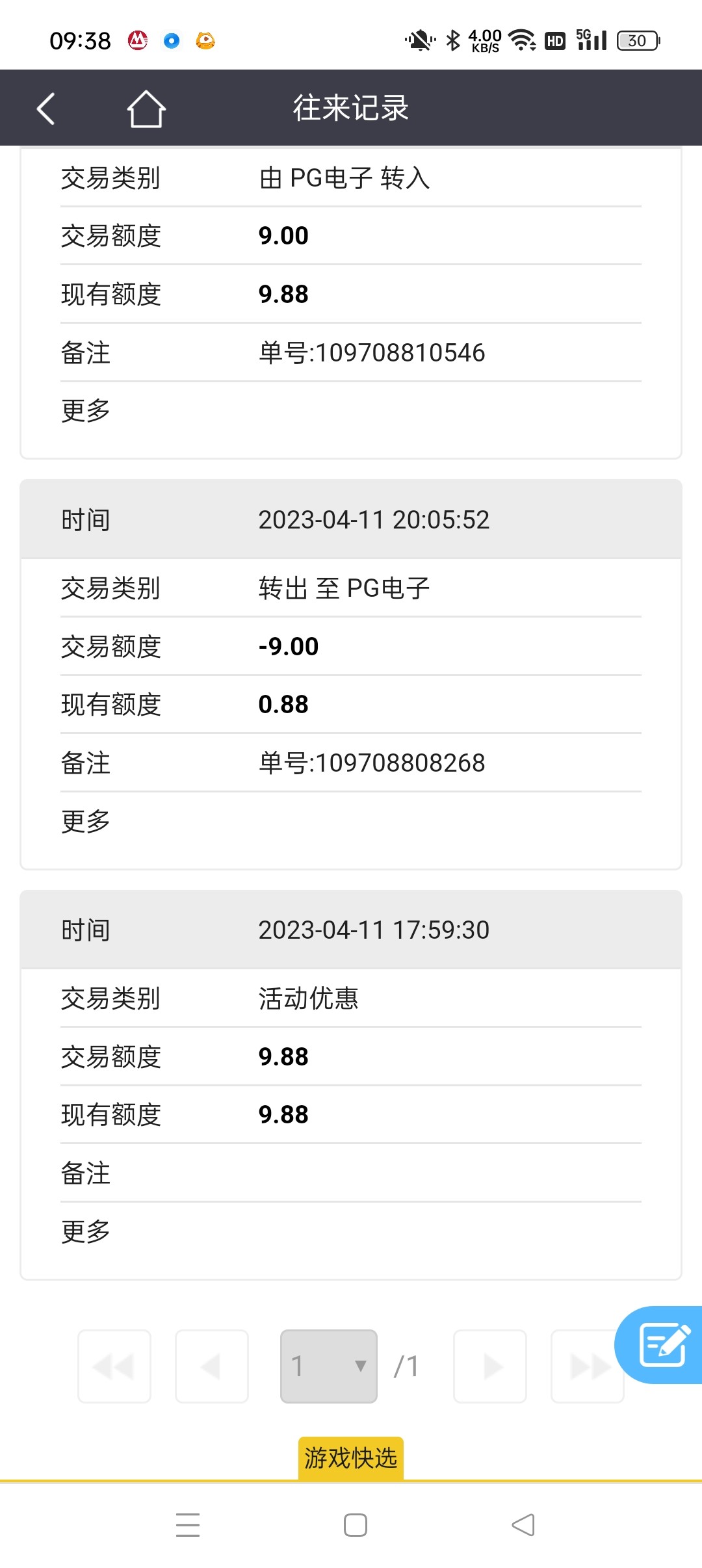Expand 更多 for the 活动优惠 record
Screen dimensions: 702x1568
(86, 1231)
